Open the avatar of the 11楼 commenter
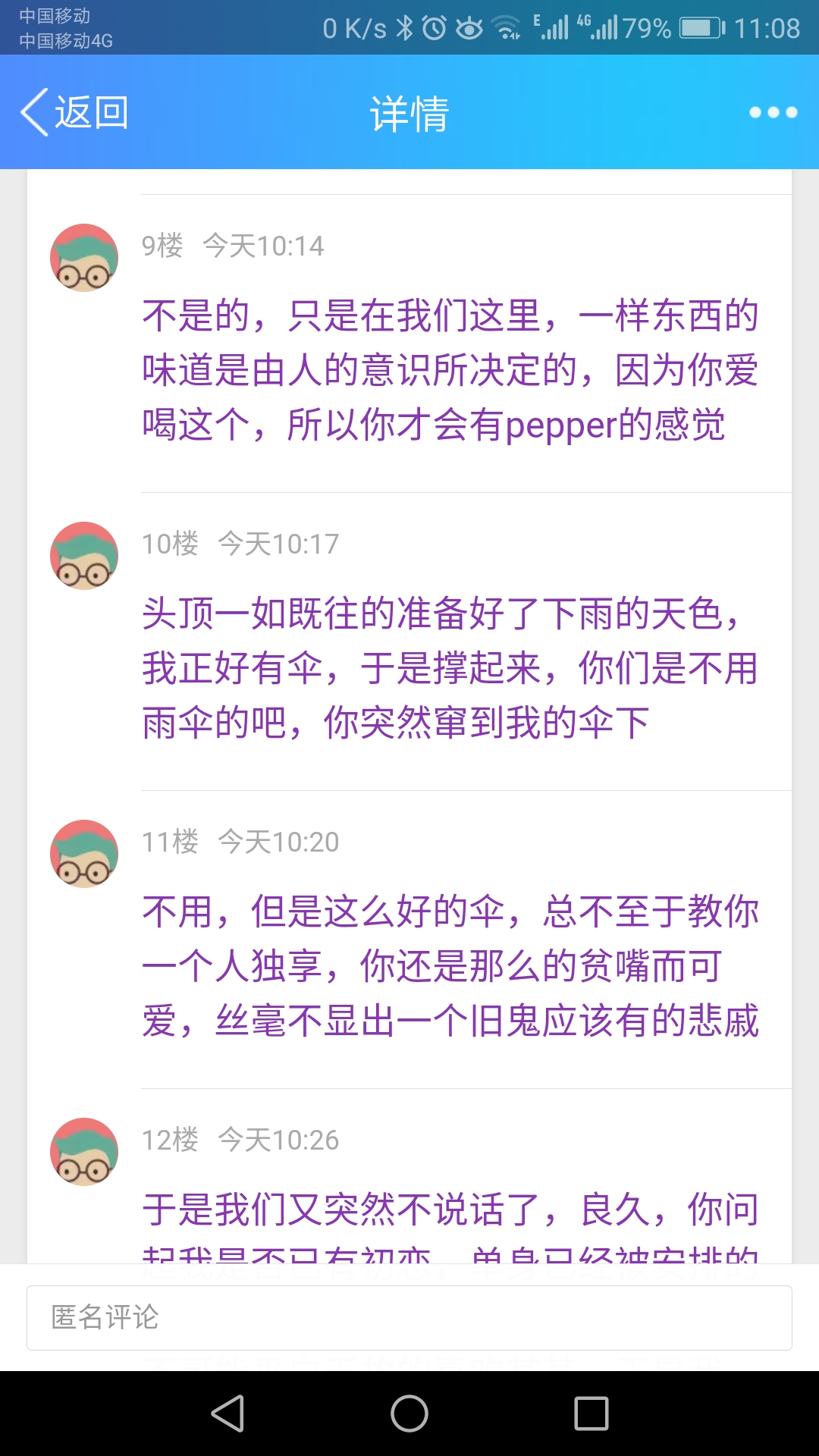 (x=84, y=854)
